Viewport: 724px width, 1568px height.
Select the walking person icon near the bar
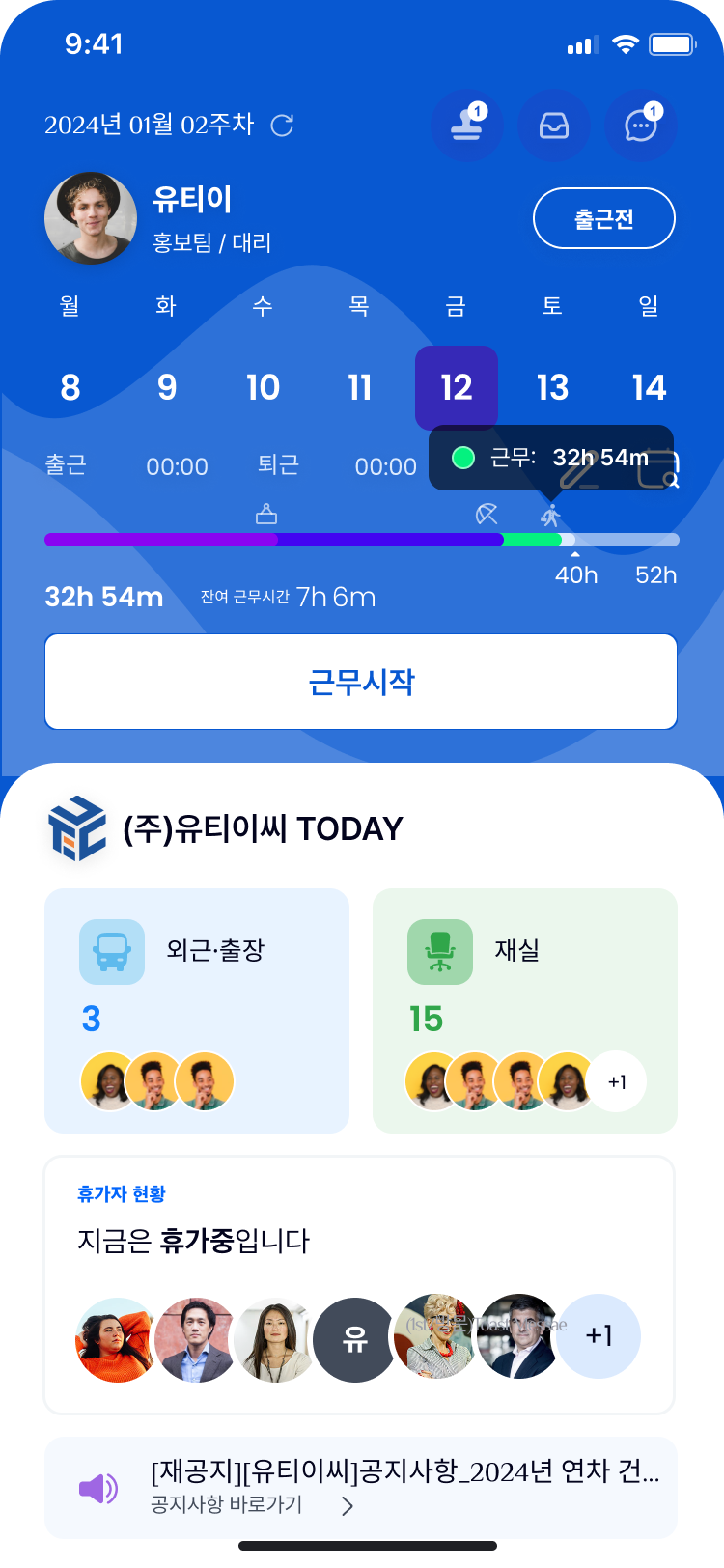[550, 515]
